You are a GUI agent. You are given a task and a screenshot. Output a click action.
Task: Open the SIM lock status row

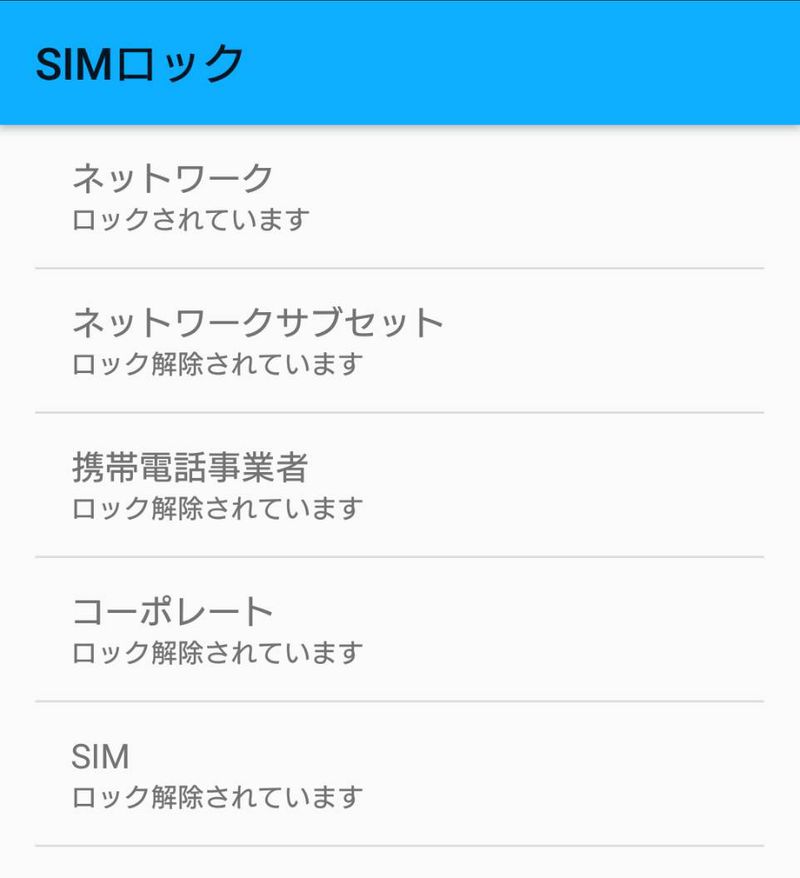(400, 774)
